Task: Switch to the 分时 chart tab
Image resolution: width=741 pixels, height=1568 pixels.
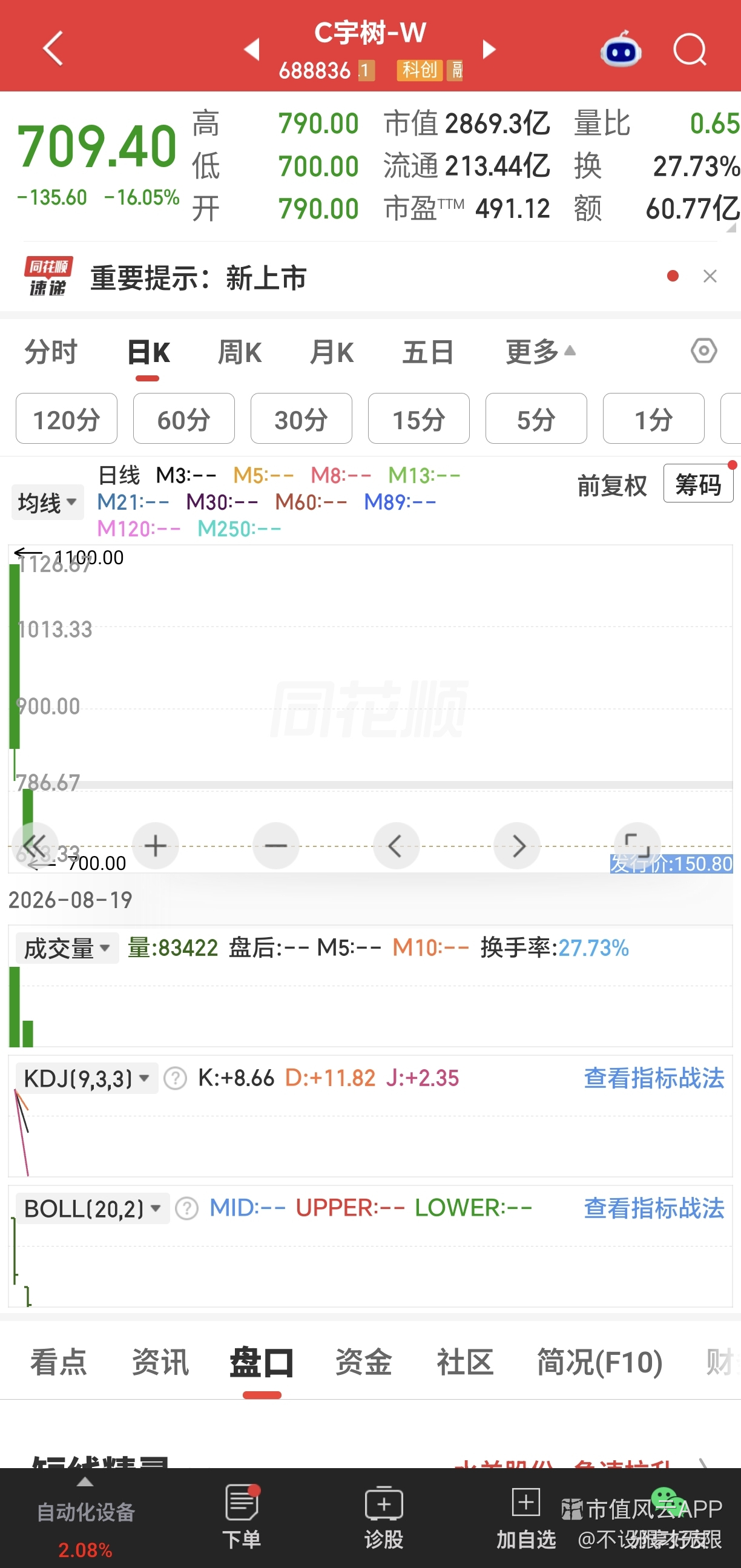Action: pos(51,352)
